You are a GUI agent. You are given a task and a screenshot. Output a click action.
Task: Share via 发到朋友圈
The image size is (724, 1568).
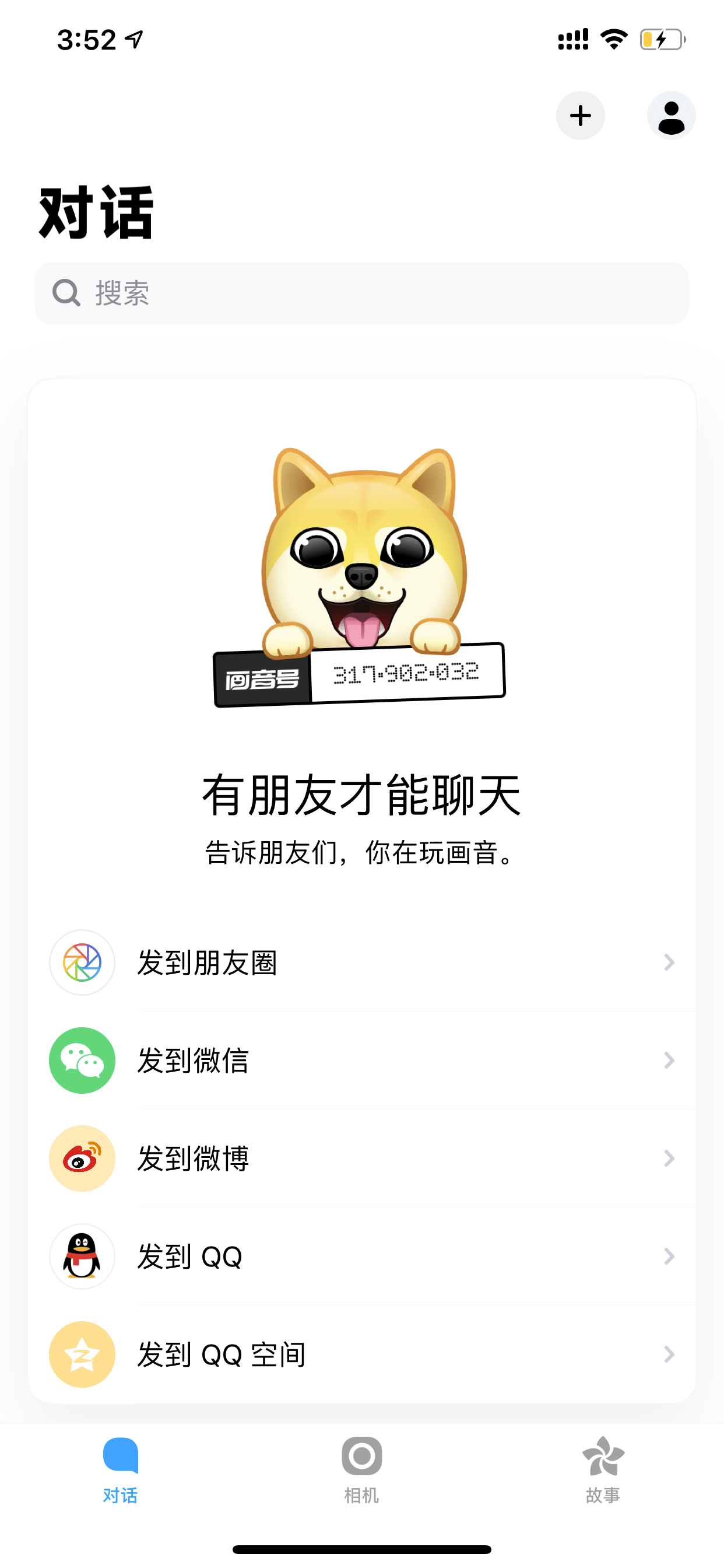tap(362, 963)
